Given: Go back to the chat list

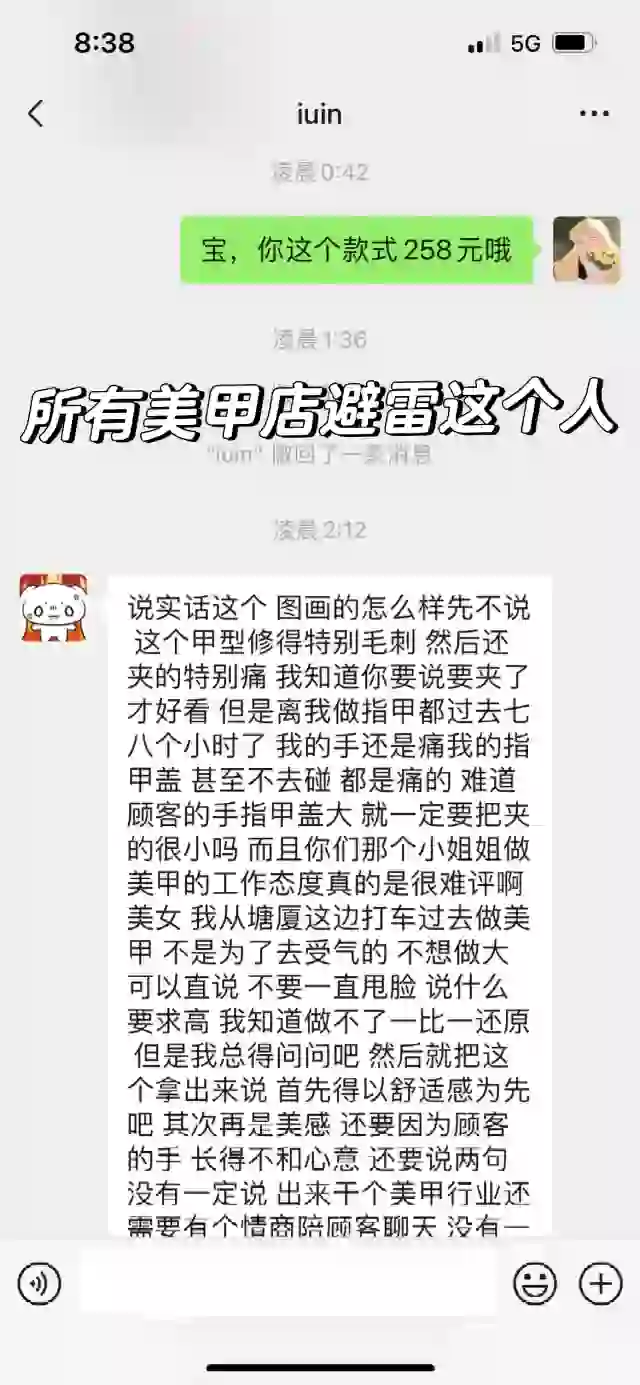Looking at the screenshot, I should pos(36,114).
